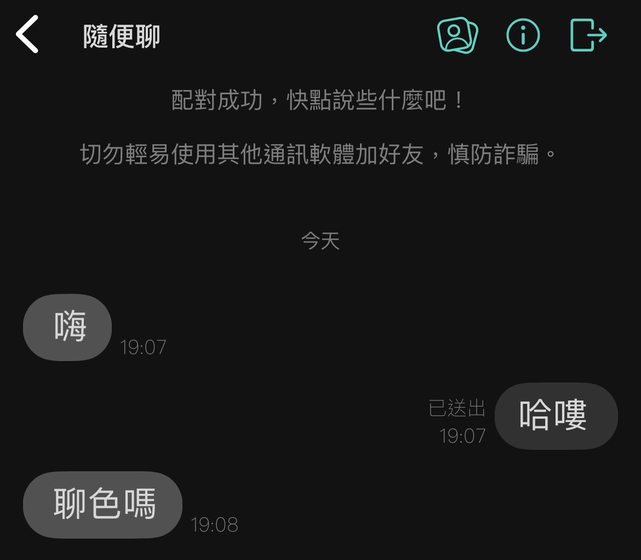This screenshot has width=641, height=560.
Task: Go back from the 隨便聊 chat
Action: (27, 35)
